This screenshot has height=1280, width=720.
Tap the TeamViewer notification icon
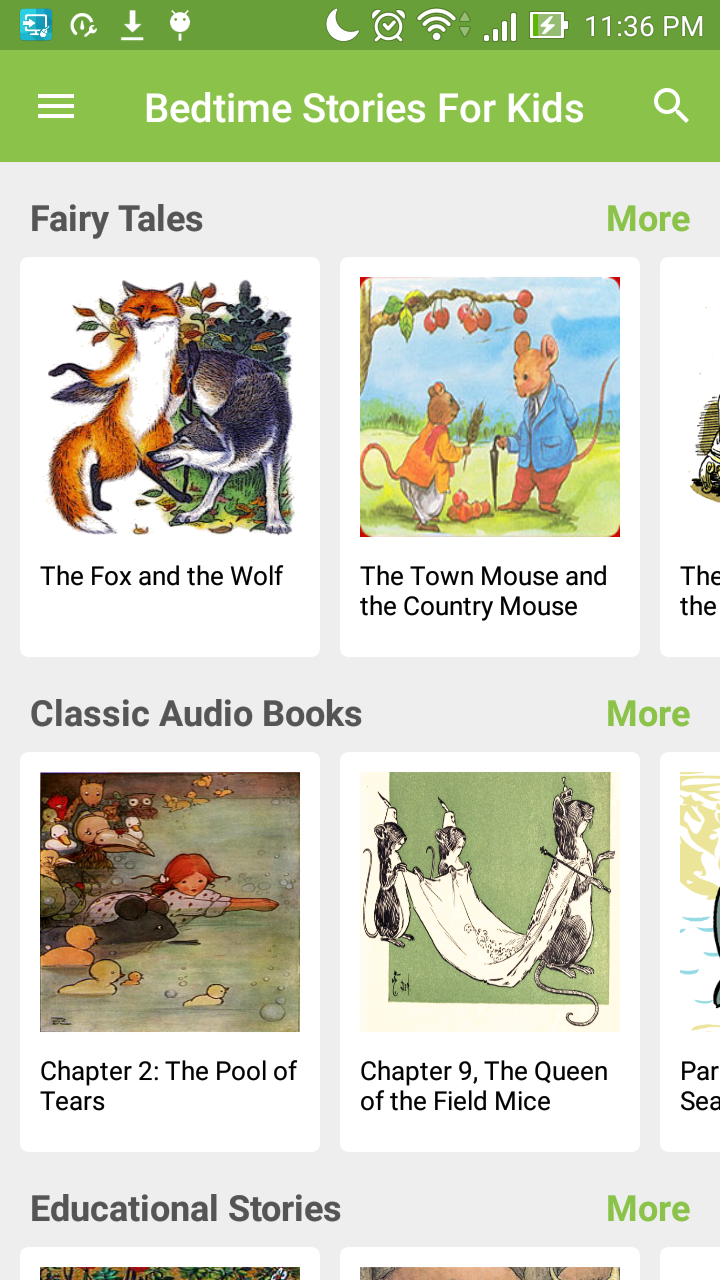tap(35, 25)
